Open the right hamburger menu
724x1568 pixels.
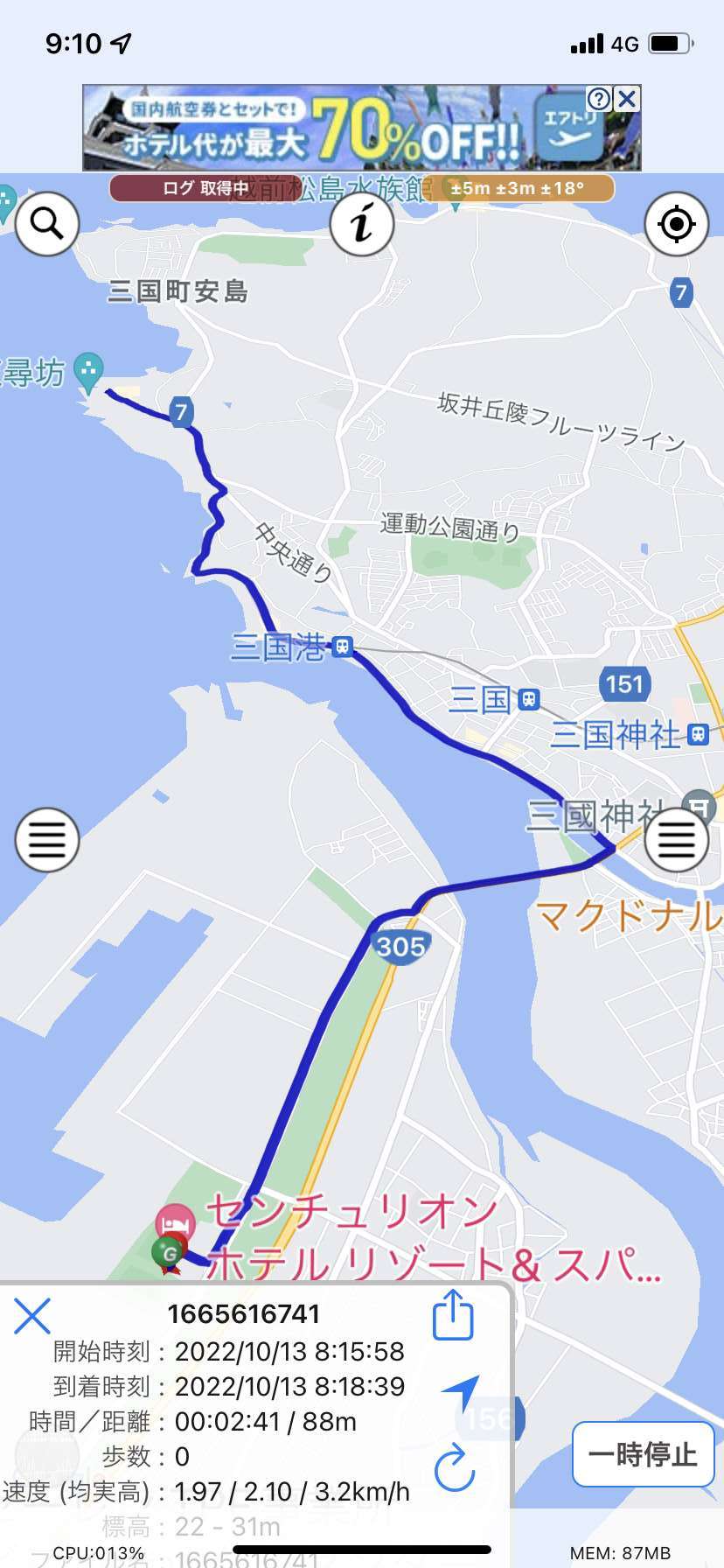pyautogui.click(x=676, y=840)
